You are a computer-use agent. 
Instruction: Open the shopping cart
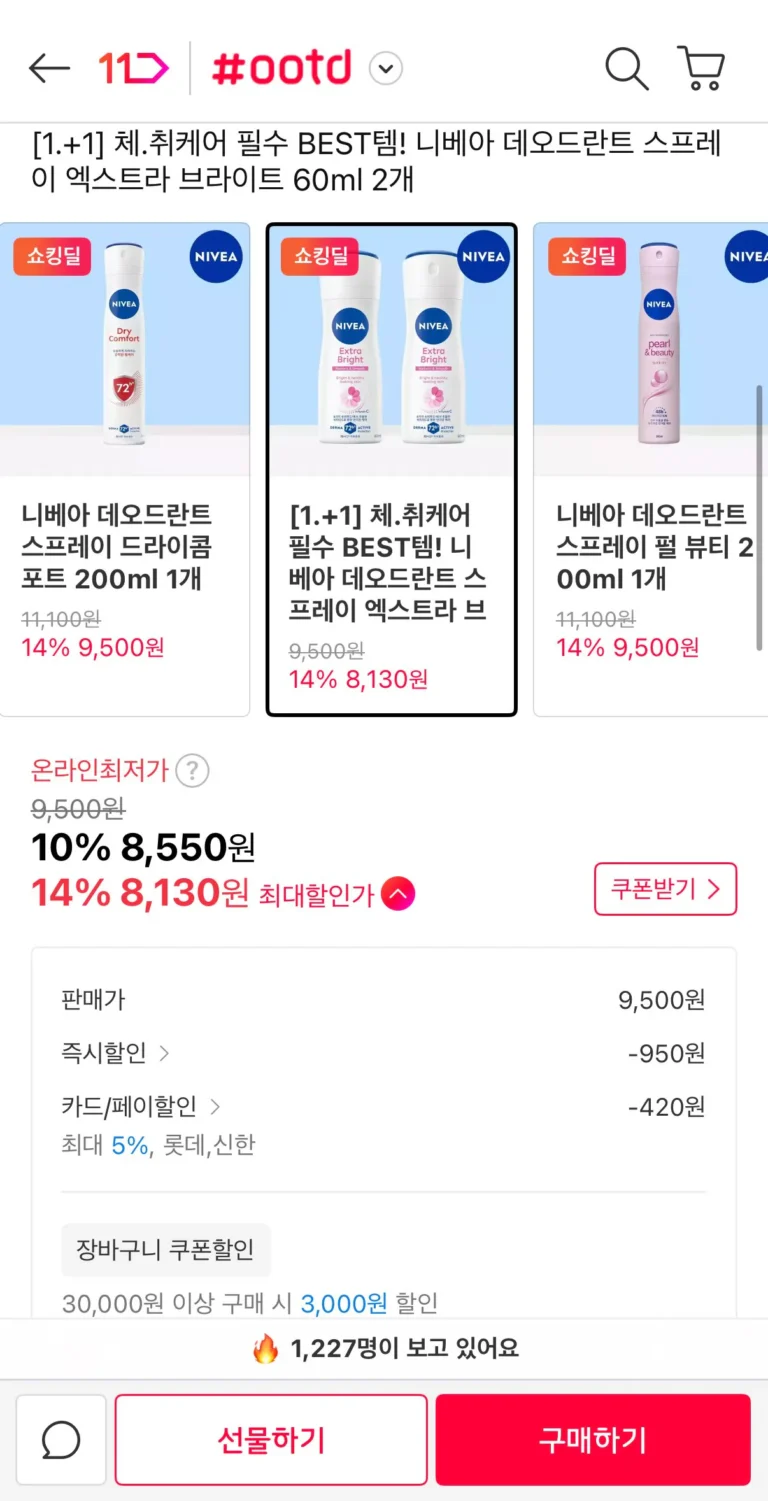[x=701, y=69]
